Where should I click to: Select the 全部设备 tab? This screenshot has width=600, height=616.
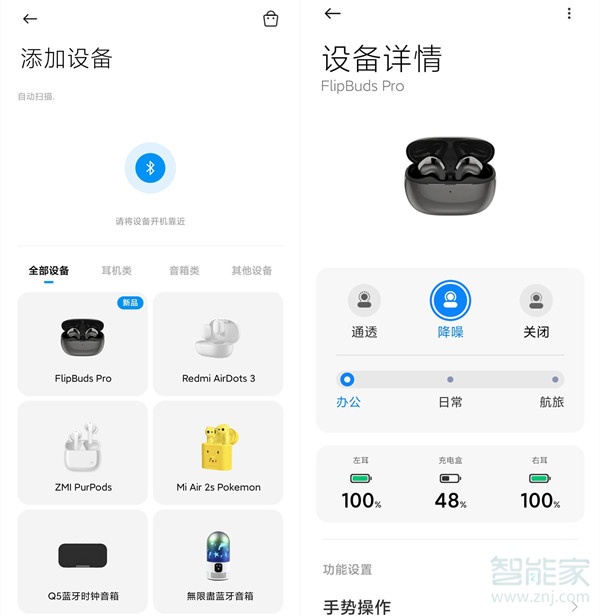[49, 271]
